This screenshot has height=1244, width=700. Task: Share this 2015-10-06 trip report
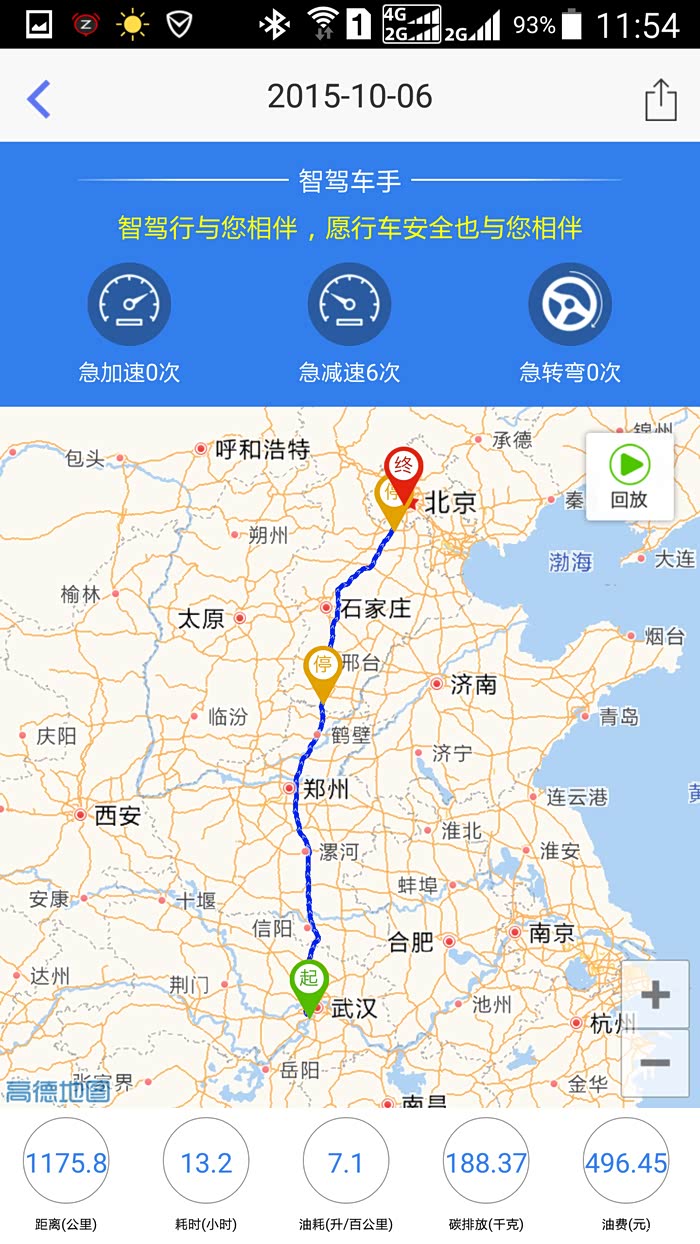pos(660,99)
